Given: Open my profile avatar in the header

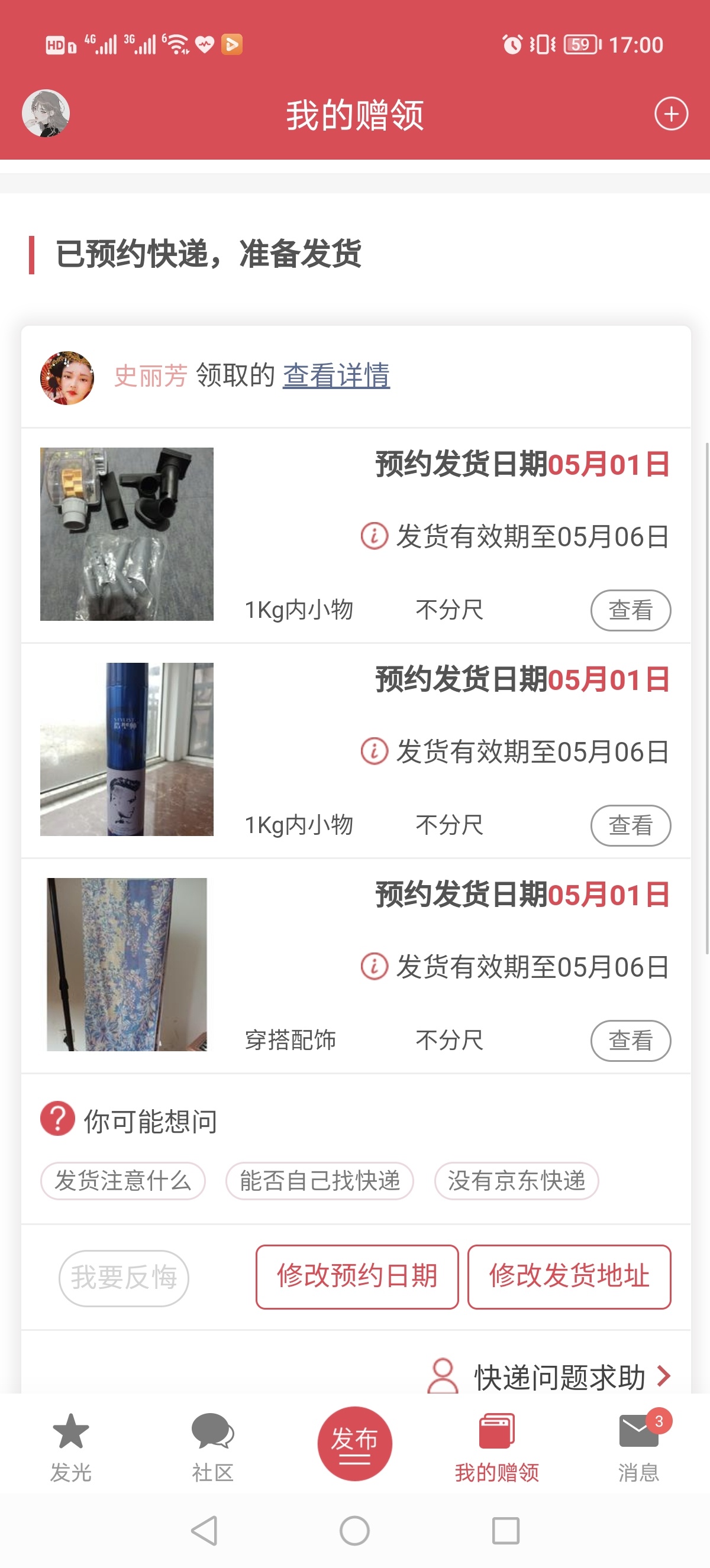Looking at the screenshot, I should coord(46,113).
